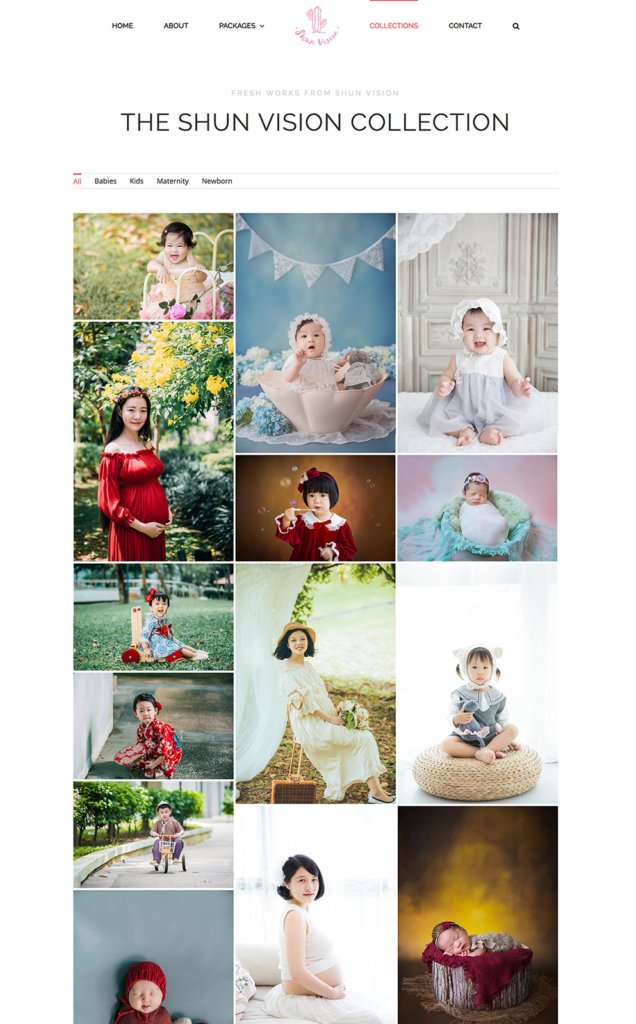Tap the Shun Vision logo
The height and width of the screenshot is (1024, 636).
[316, 25]
